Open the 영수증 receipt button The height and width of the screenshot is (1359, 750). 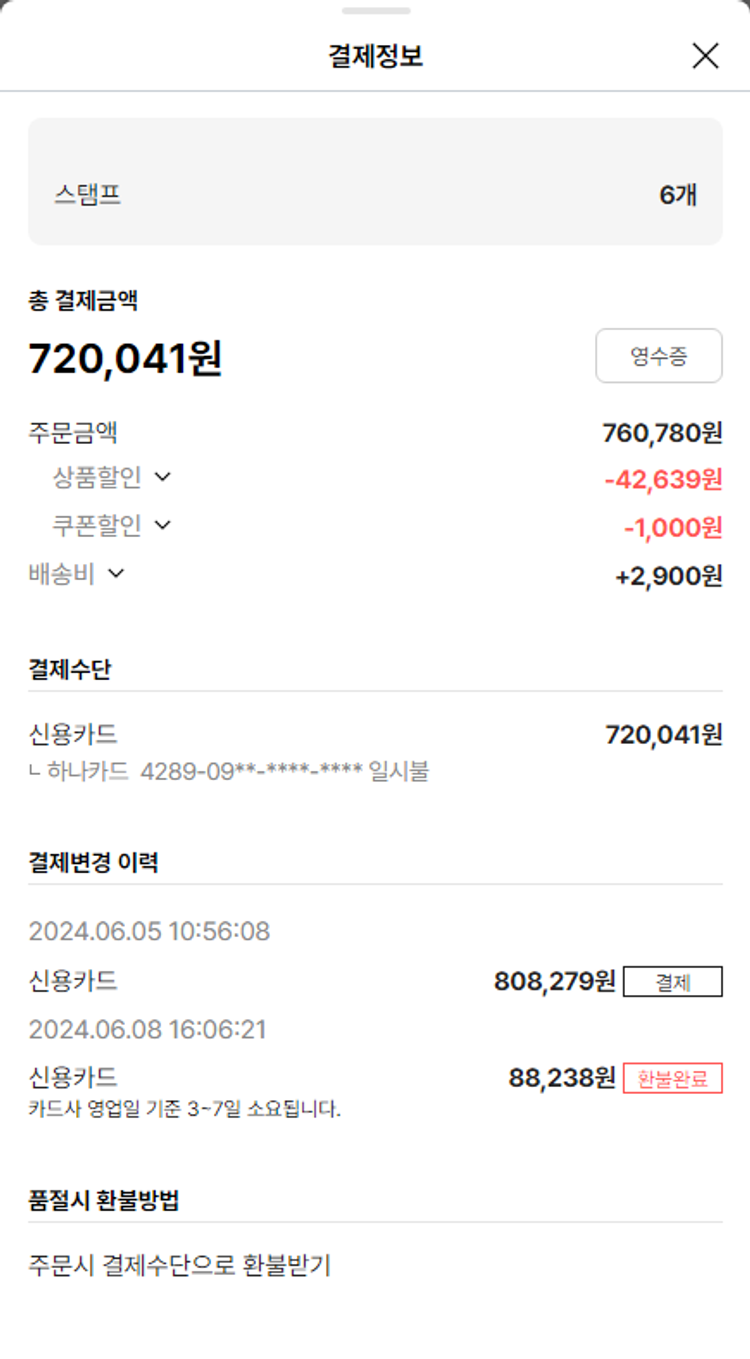pos(658,356)
